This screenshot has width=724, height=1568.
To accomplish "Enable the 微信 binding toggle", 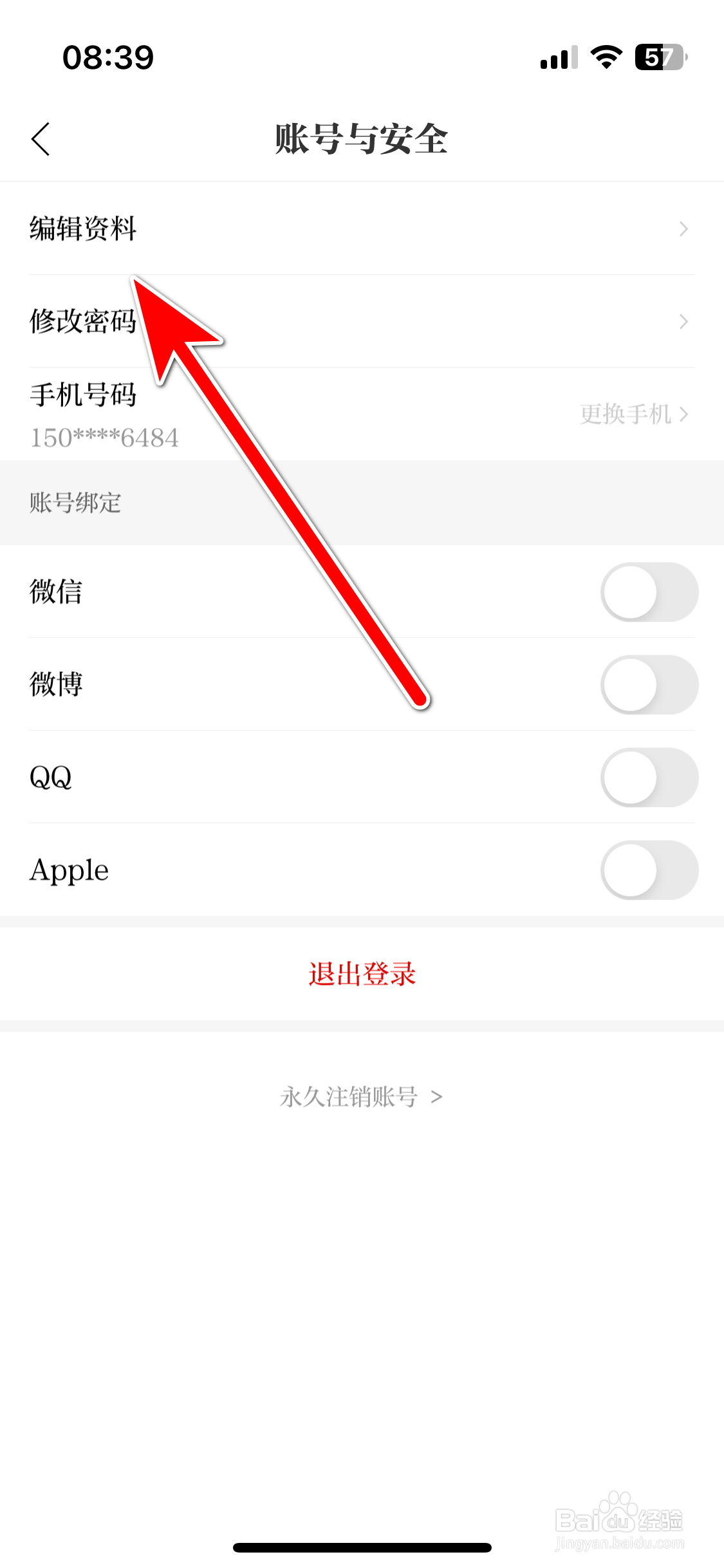I will click(x=648, y=592).
